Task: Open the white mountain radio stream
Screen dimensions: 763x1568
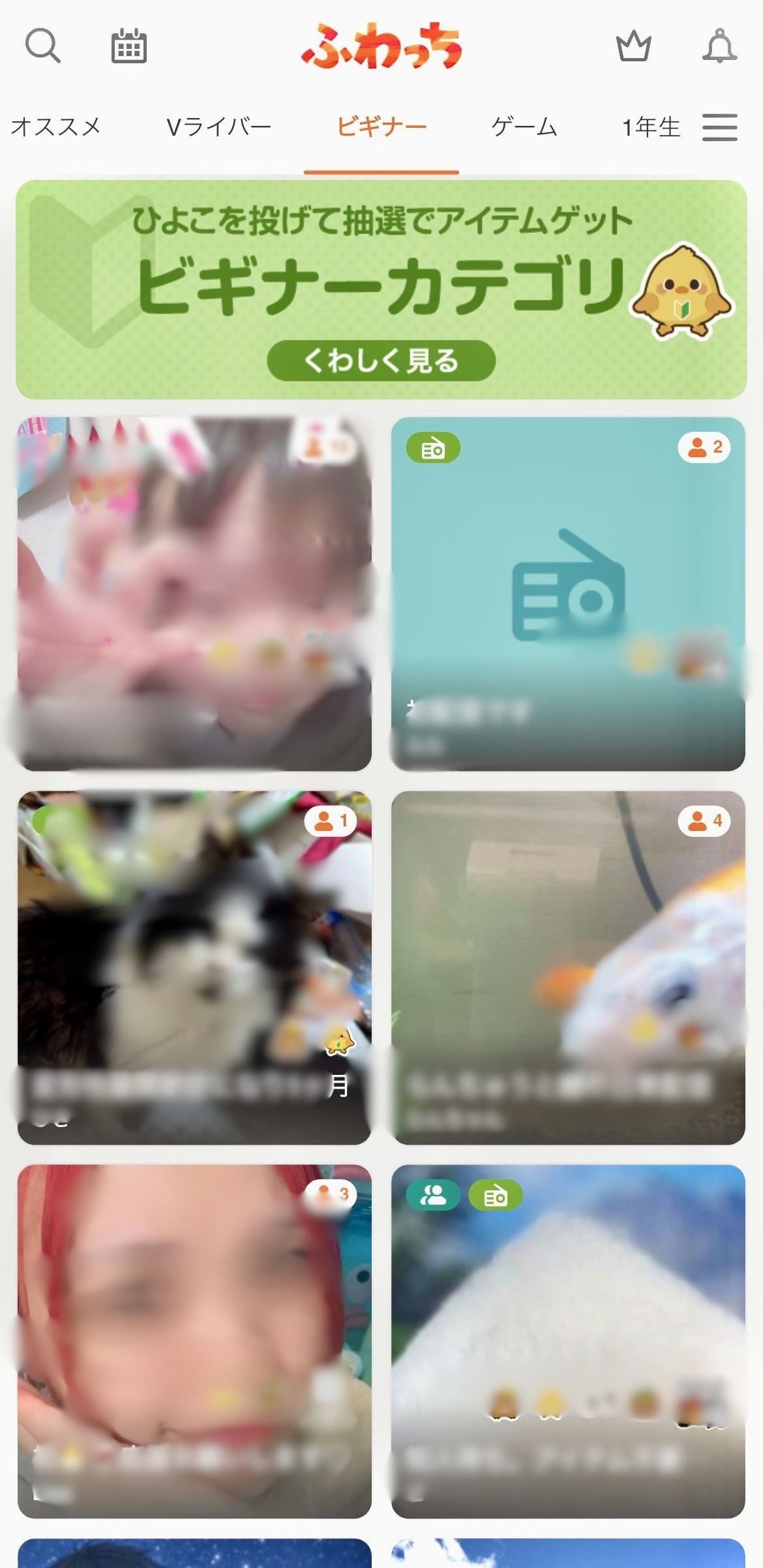Action: 567,1341
